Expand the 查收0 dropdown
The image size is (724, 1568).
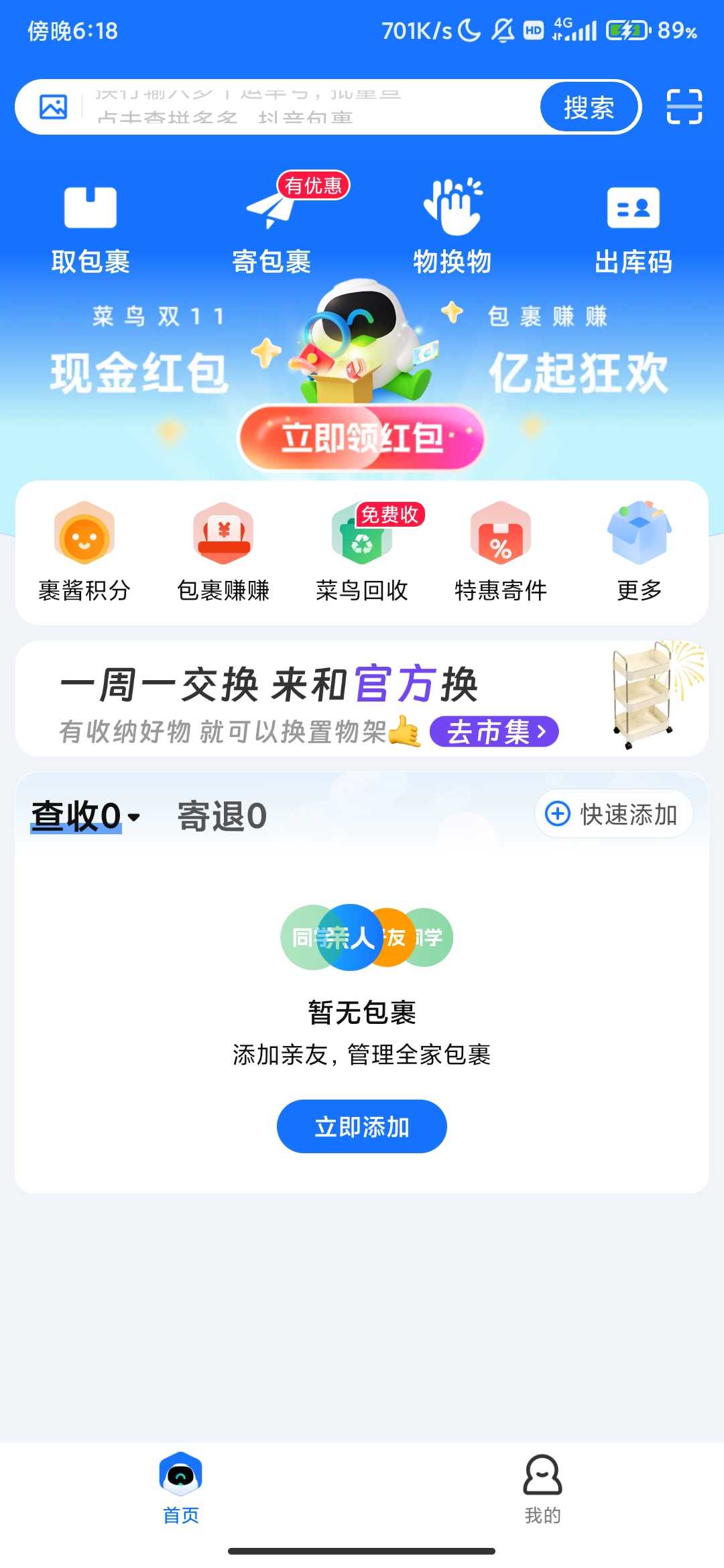[86, 816]
